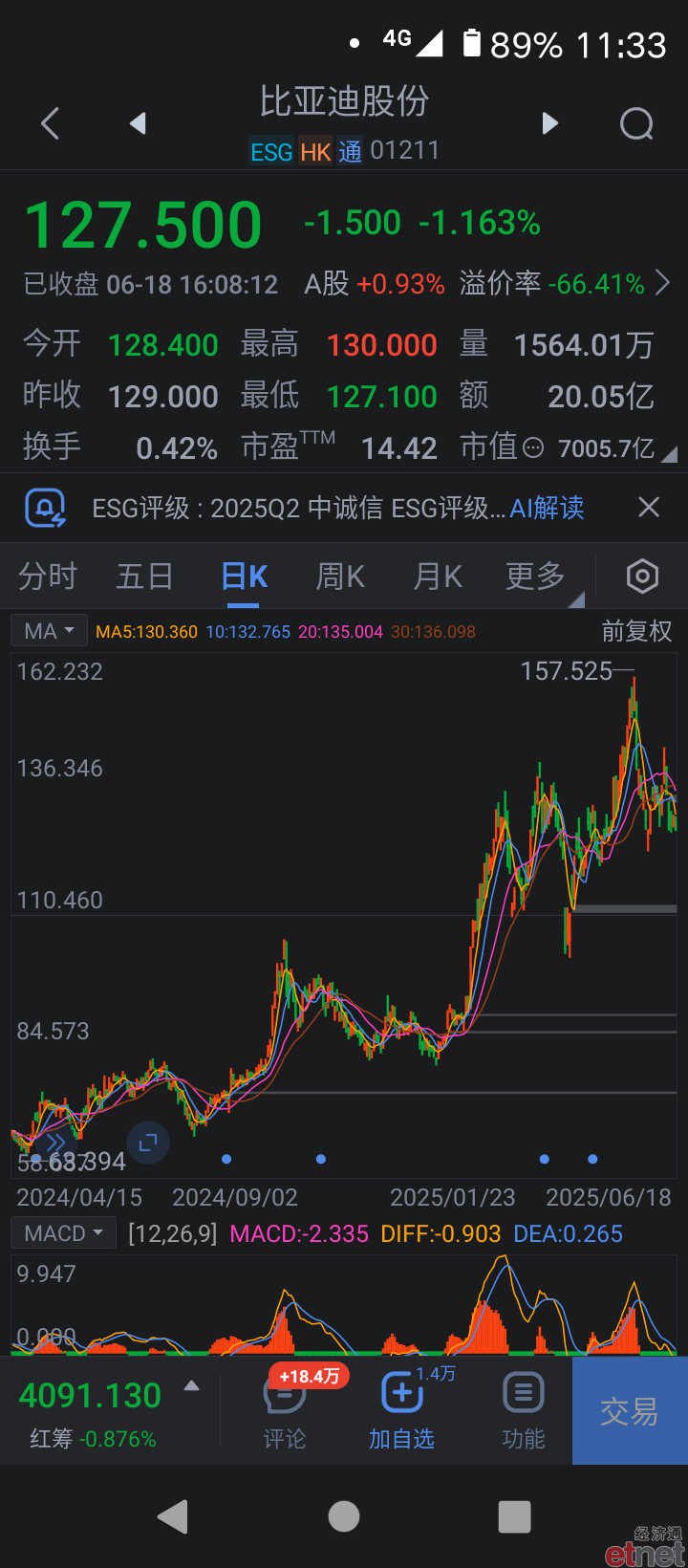Change the 前复权 adjustment mode
Screen dimensions: 688x1568
pos(636,631)
